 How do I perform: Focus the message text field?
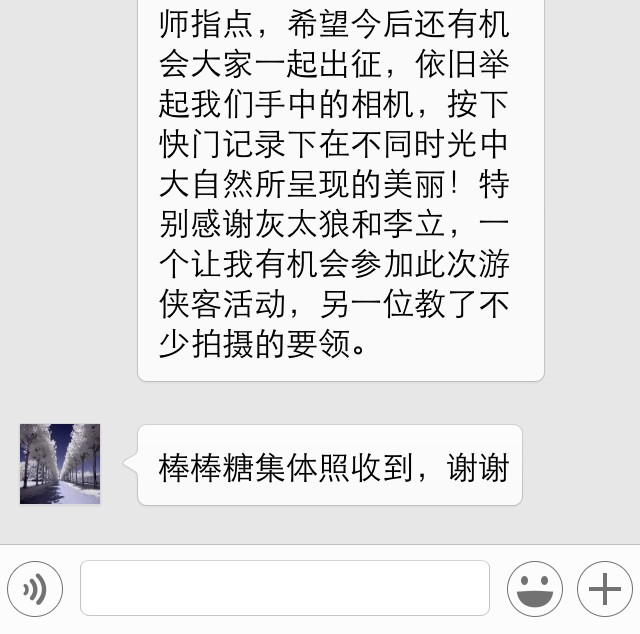[x=284, y=588]
